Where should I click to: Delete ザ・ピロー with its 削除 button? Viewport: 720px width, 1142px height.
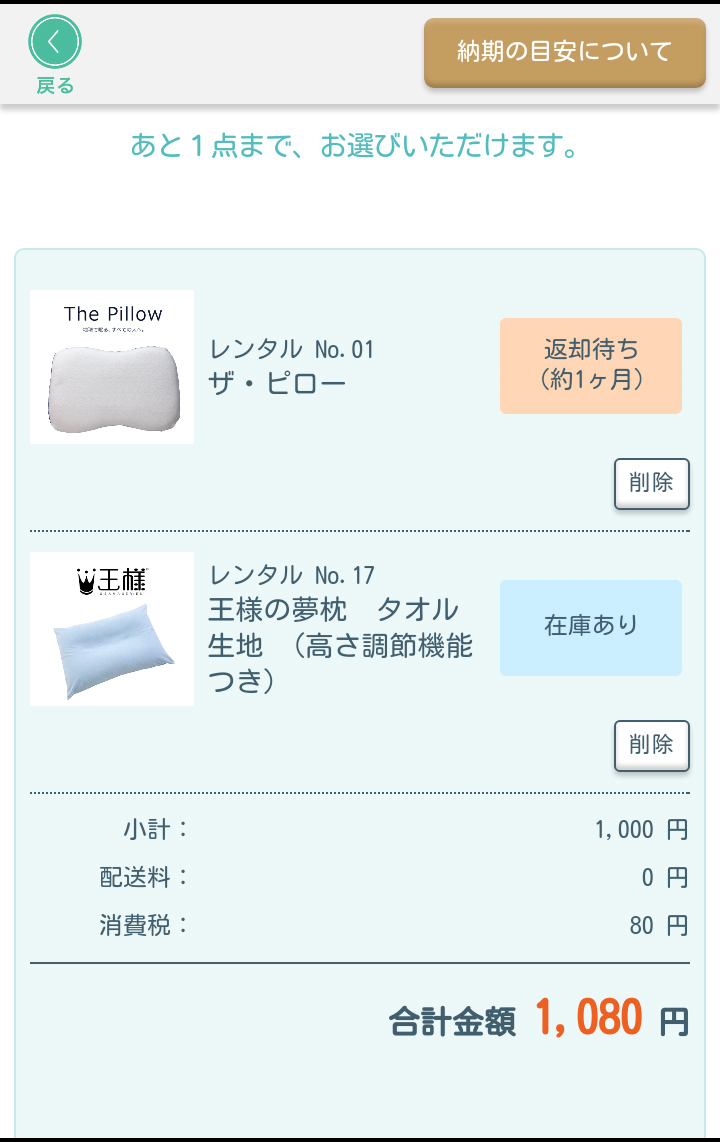(651, 483)
